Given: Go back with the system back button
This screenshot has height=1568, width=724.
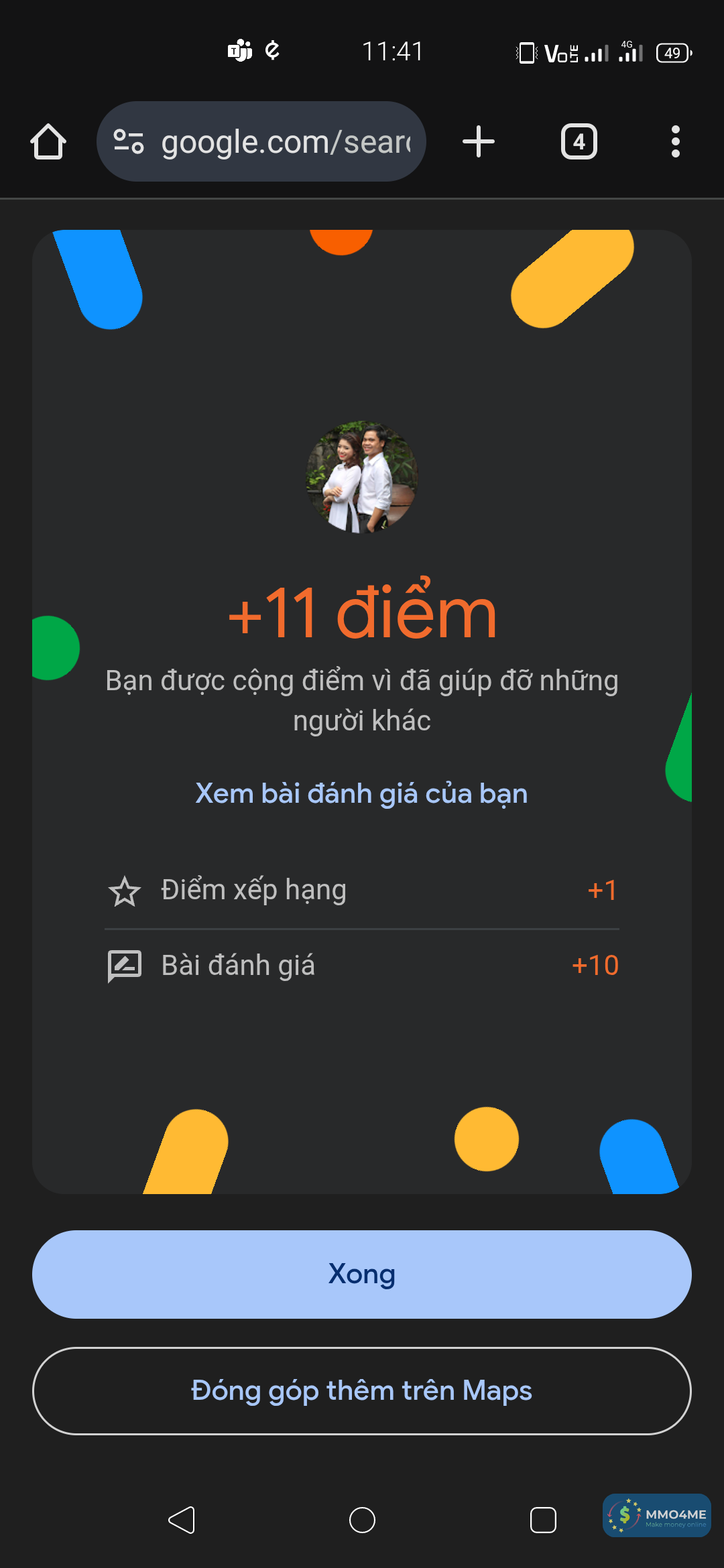Looking at the screenshot, I should (182, 1520).
